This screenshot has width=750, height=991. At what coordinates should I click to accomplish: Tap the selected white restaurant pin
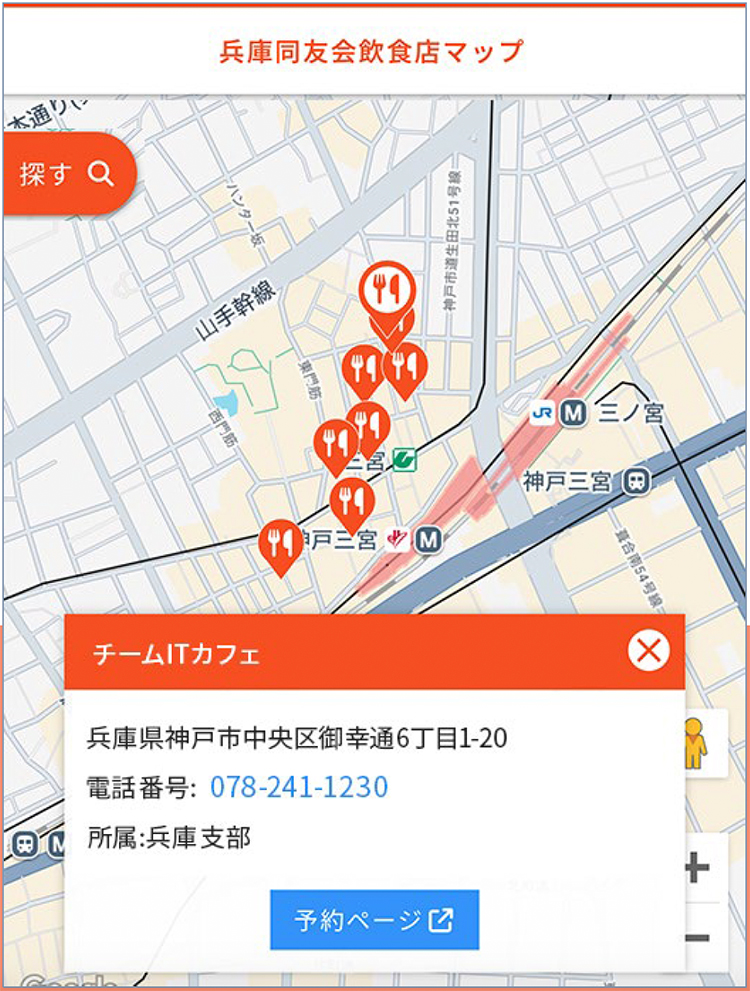(386, 289)
